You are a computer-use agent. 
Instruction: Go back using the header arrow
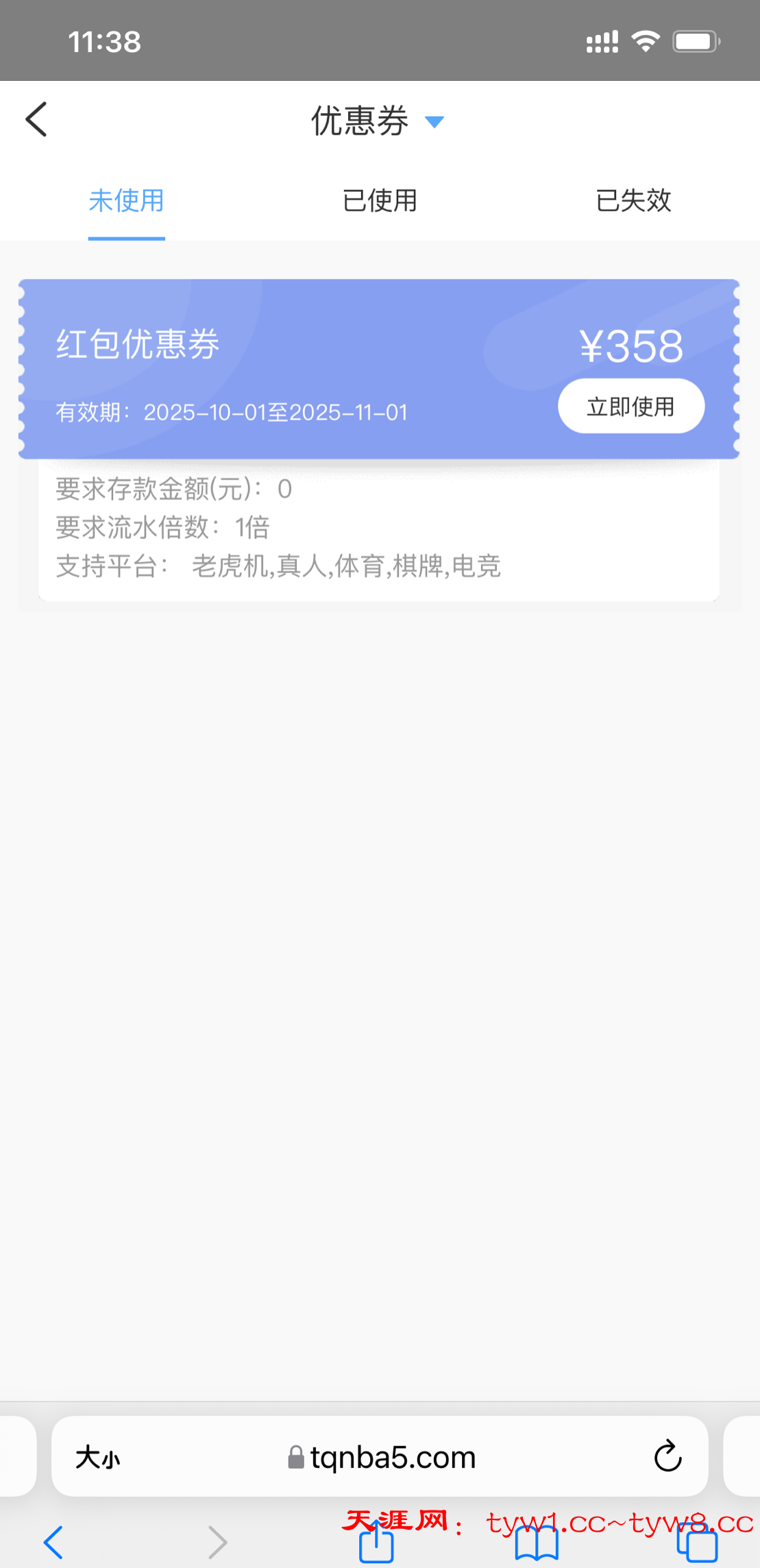point(36,120)
